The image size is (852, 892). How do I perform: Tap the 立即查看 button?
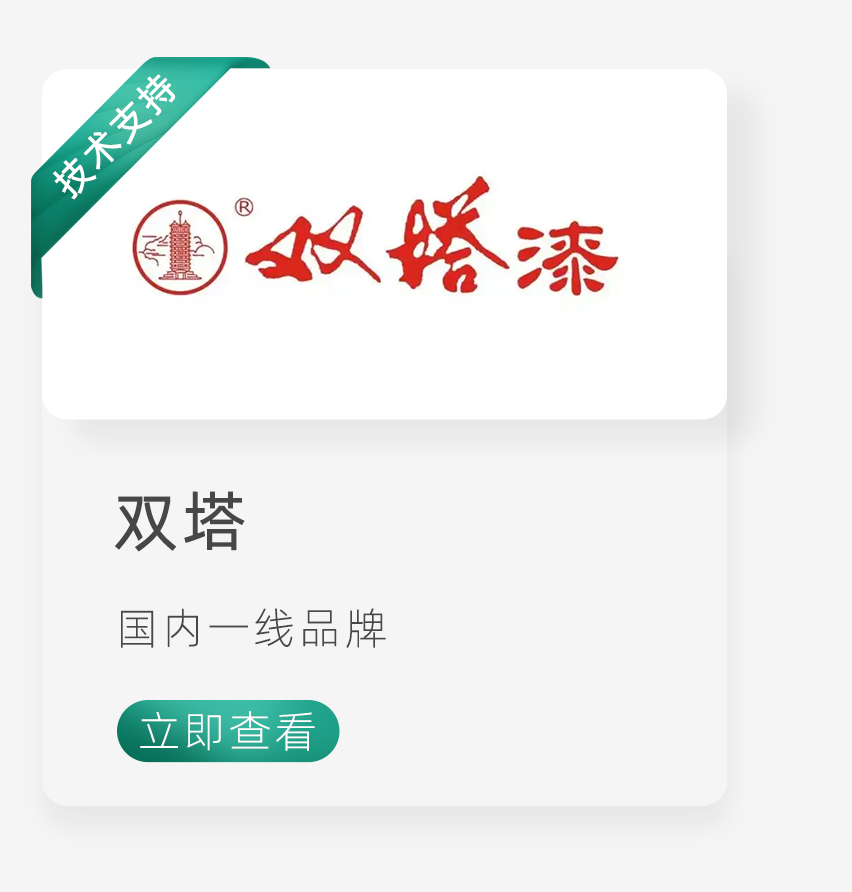pyautogui.click(x=228, y=731)
